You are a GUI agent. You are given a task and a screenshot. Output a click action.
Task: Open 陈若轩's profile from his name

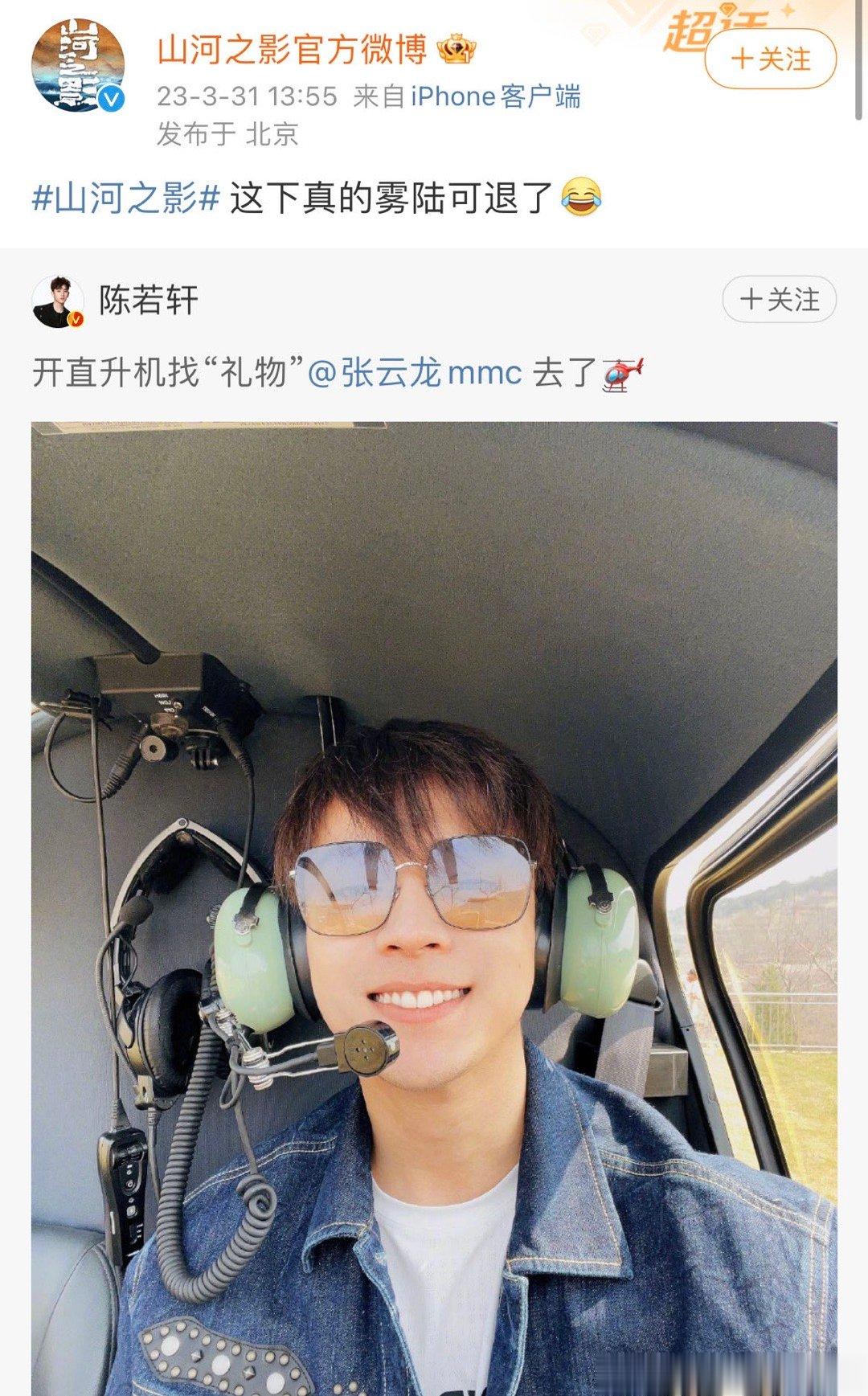149,301
